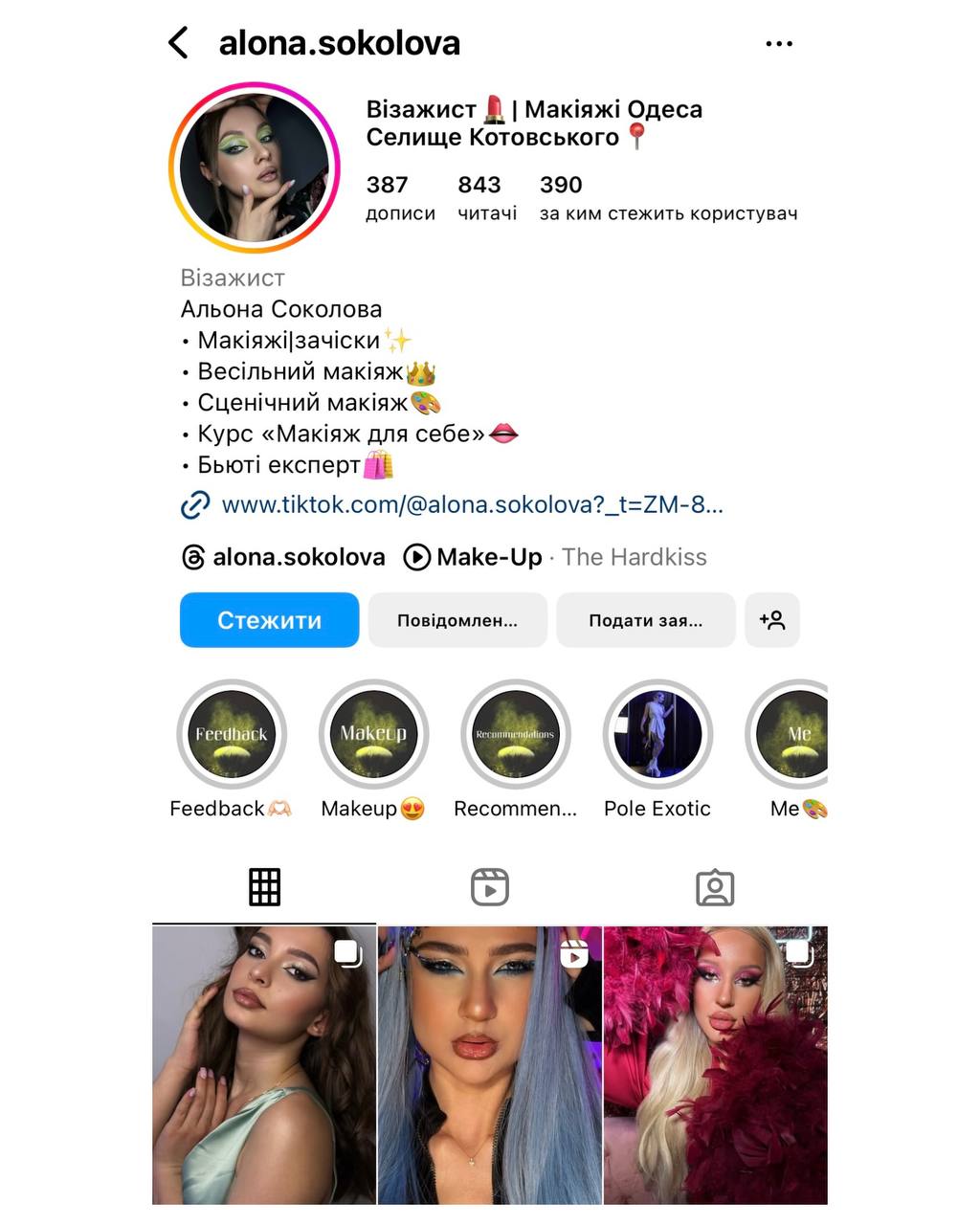The width and height of the screenshot is (980, 1225).
Task: View the Recommendations highlight
Action: click(x=515, y=734)
